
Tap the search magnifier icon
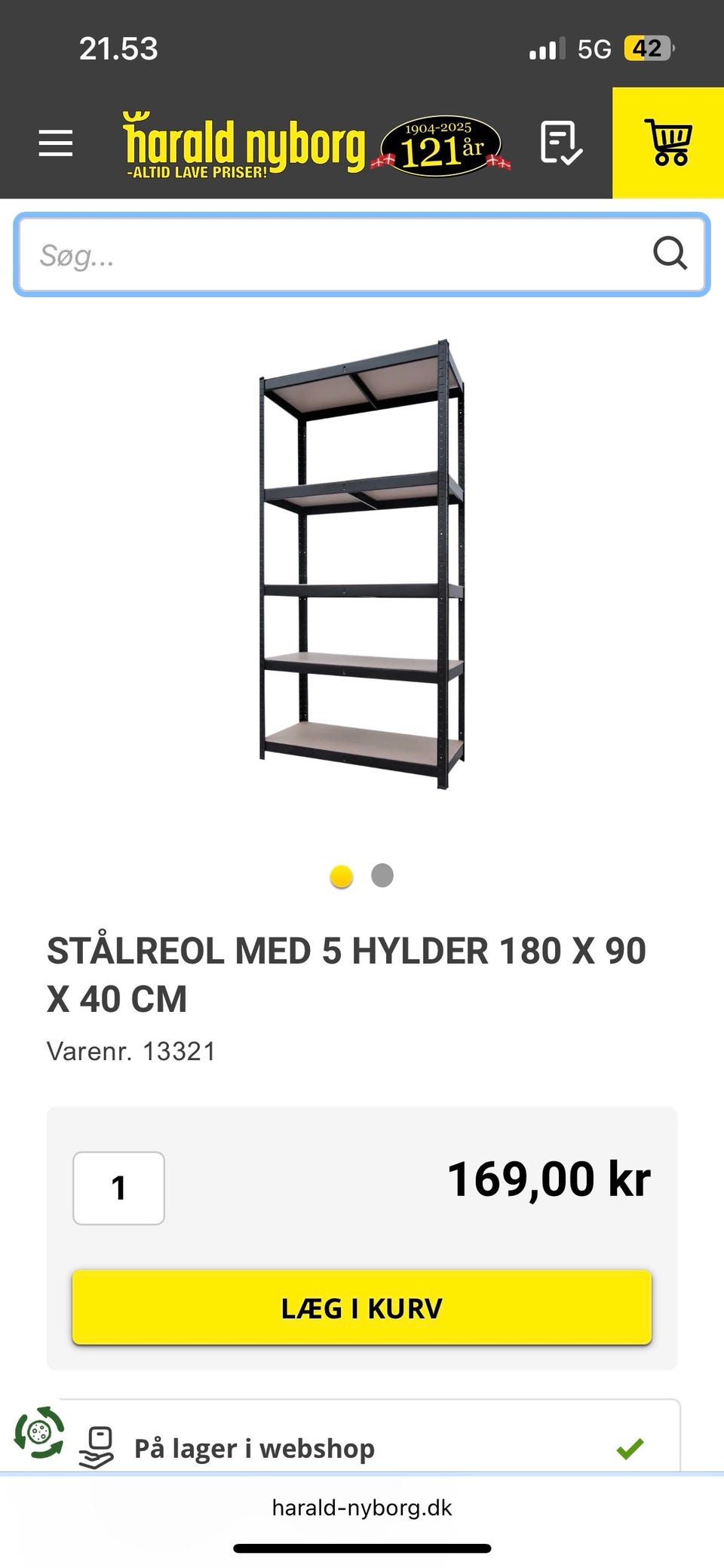pyautogui.click(x=670, y=254)
